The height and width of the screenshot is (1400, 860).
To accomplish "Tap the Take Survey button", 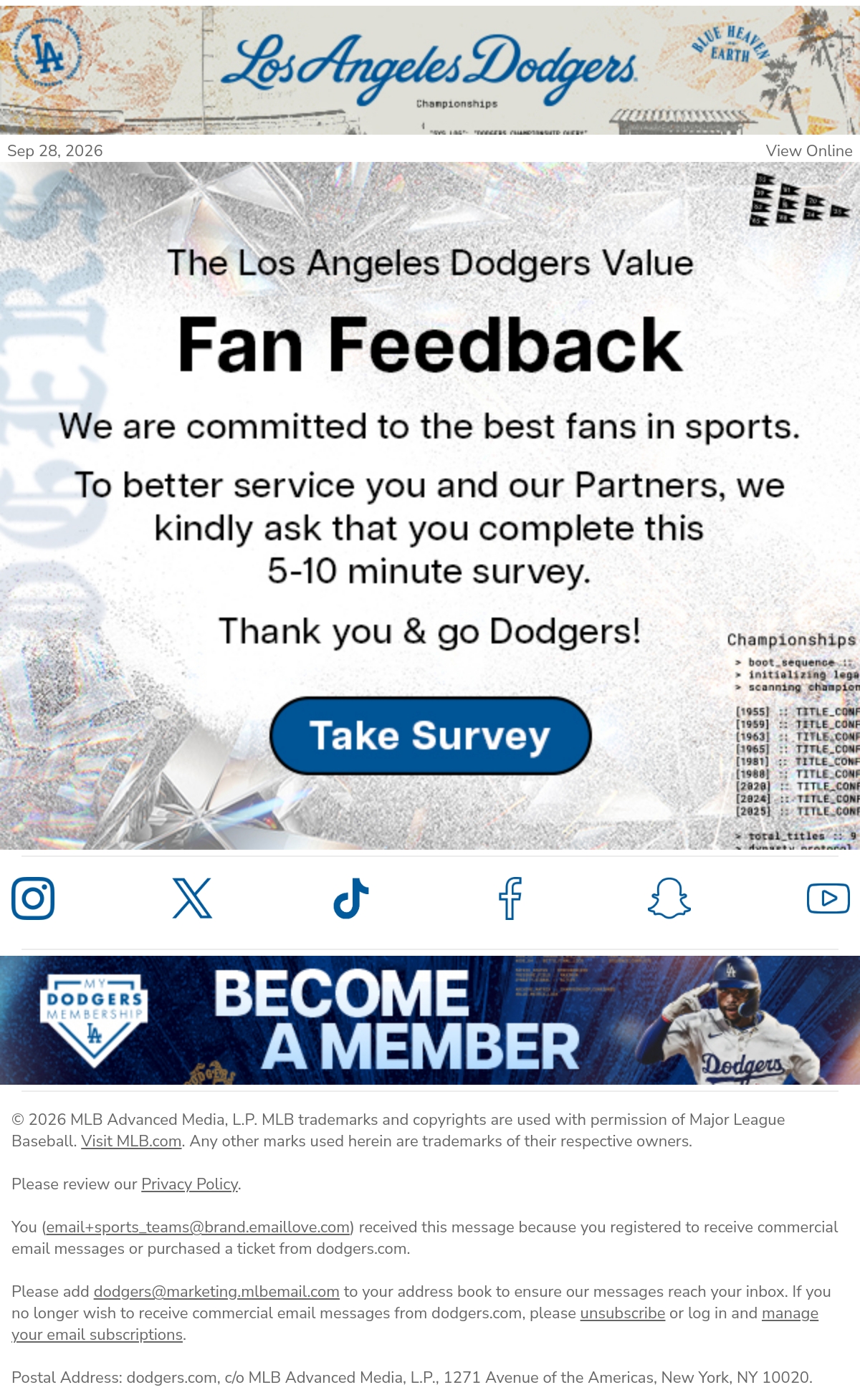I will (x=430, y=736).
